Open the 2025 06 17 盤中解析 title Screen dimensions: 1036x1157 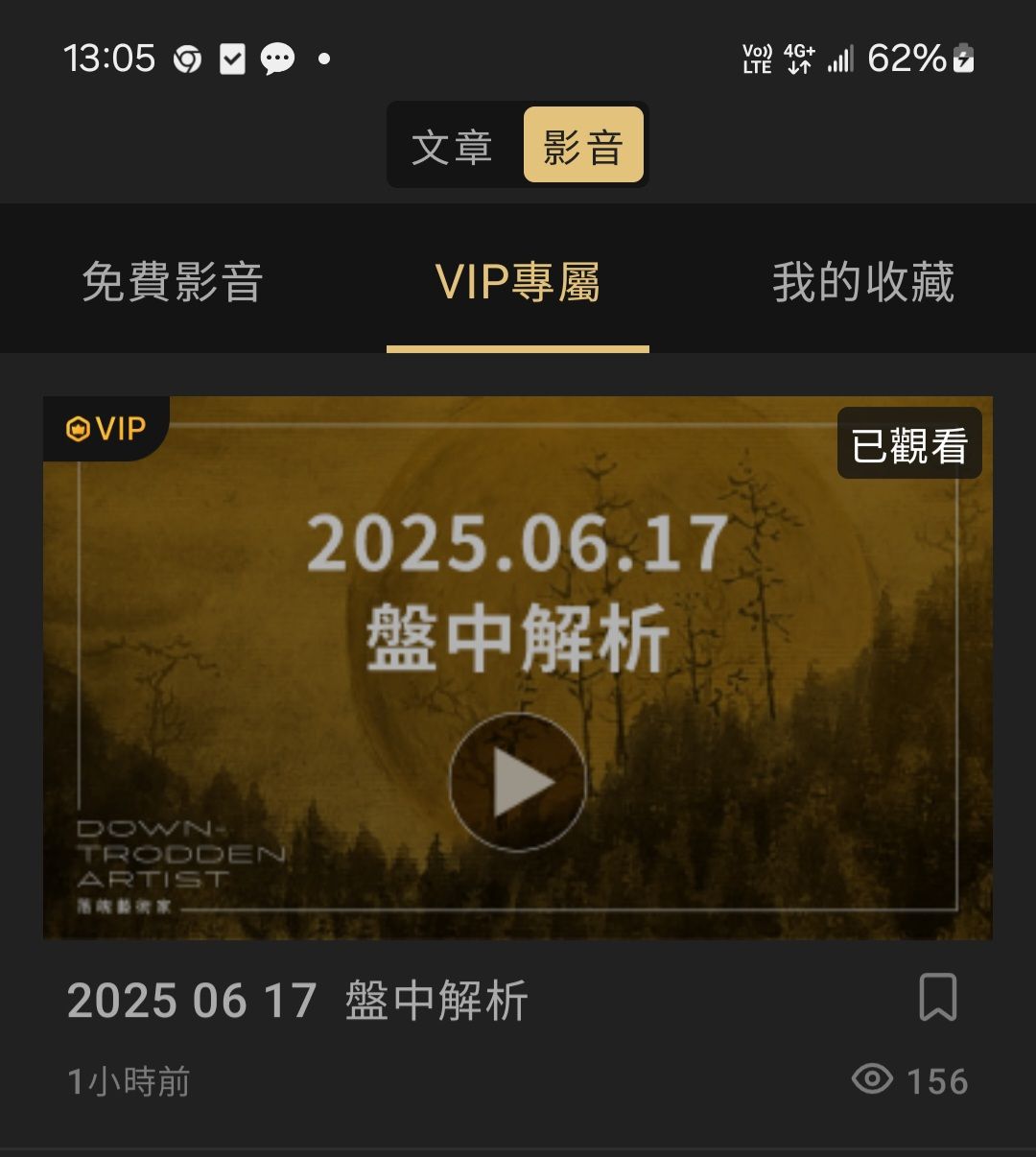[x=297, y=1001]
